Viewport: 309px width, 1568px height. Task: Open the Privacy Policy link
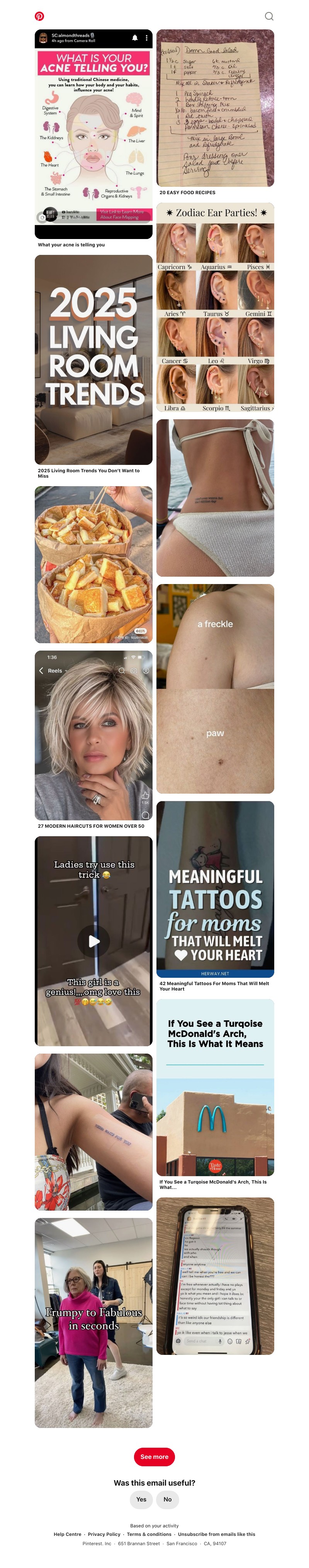104,1534
